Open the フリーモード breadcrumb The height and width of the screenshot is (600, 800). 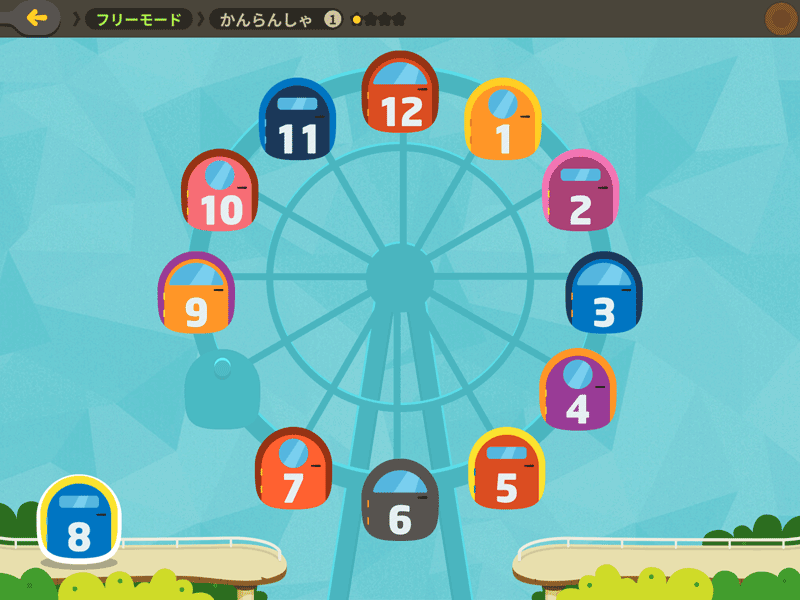138,19
